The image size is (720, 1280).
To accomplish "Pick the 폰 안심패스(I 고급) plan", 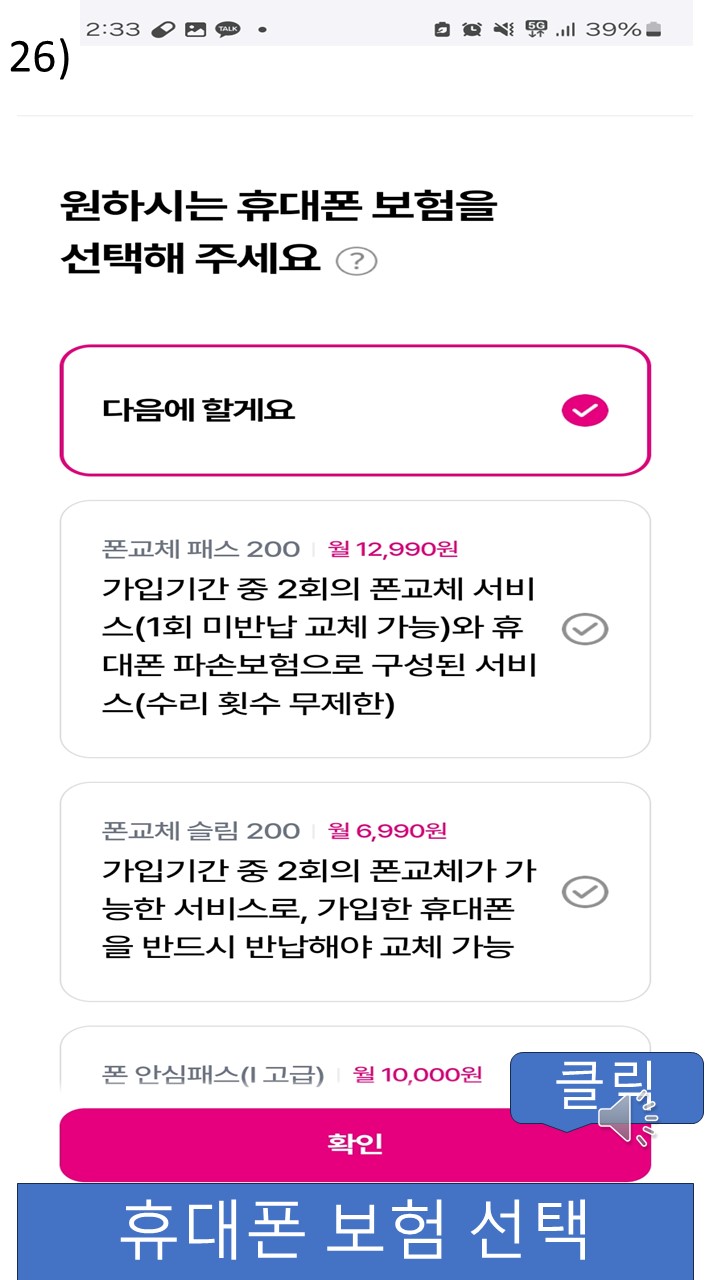I will (290, 1074).
